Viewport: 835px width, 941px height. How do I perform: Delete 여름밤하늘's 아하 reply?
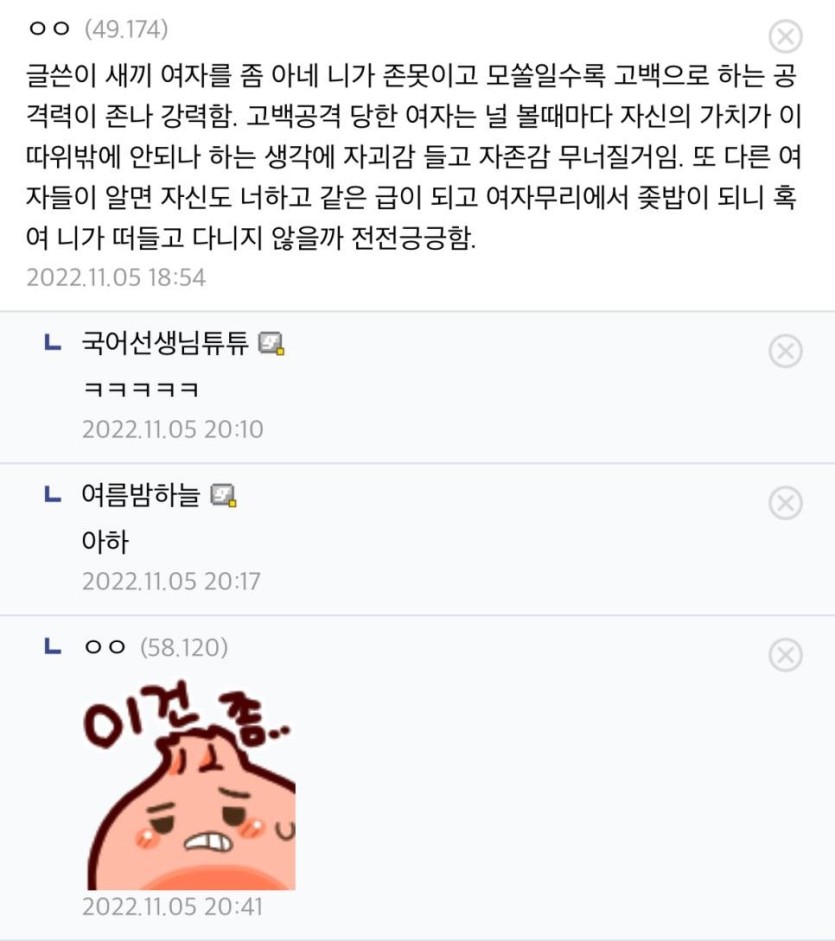786,502
